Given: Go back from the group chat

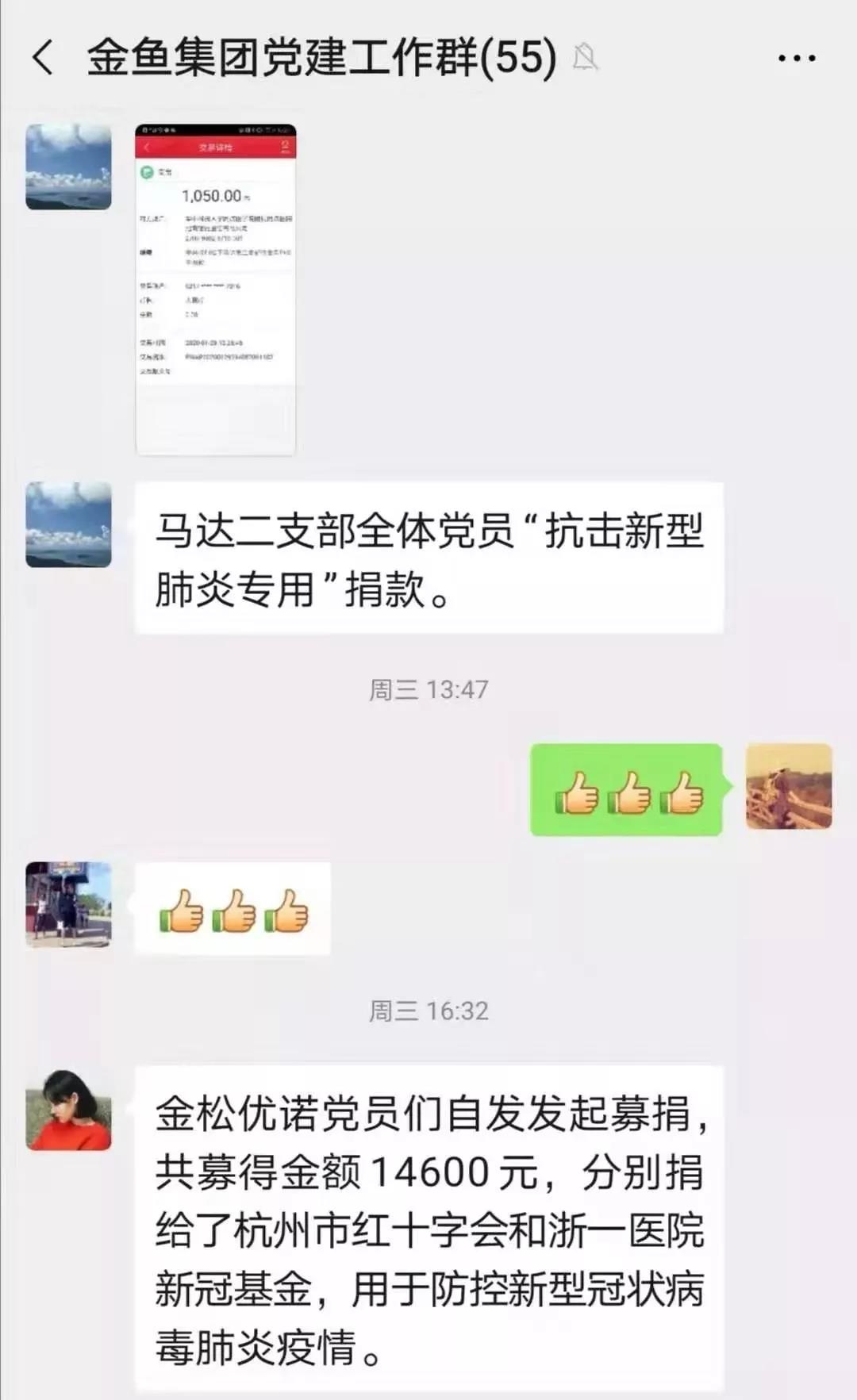Looking at the screenshot, I should (x=44, y=58).
